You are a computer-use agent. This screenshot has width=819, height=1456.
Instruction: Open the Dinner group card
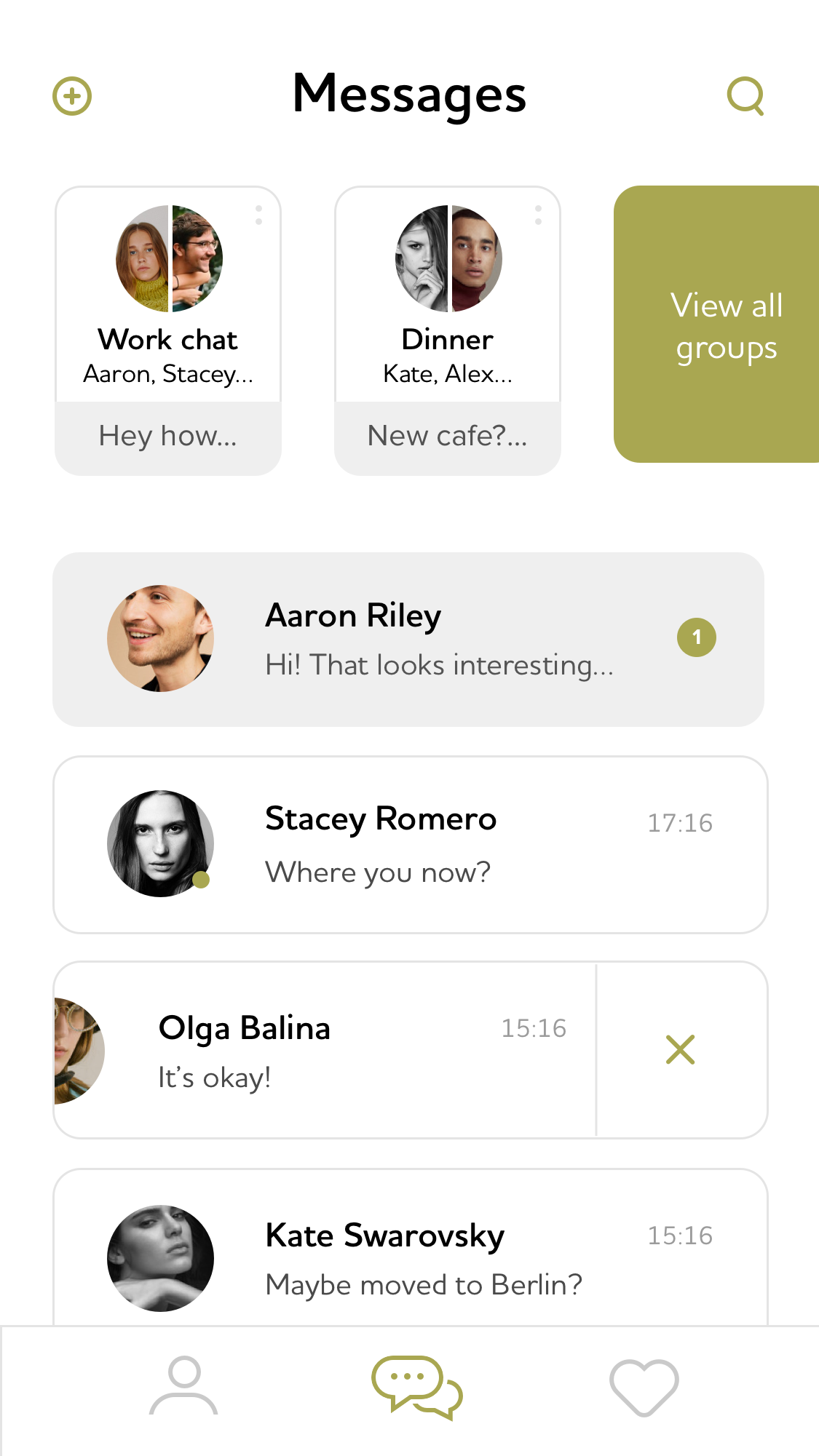click(x=448, y=331)
